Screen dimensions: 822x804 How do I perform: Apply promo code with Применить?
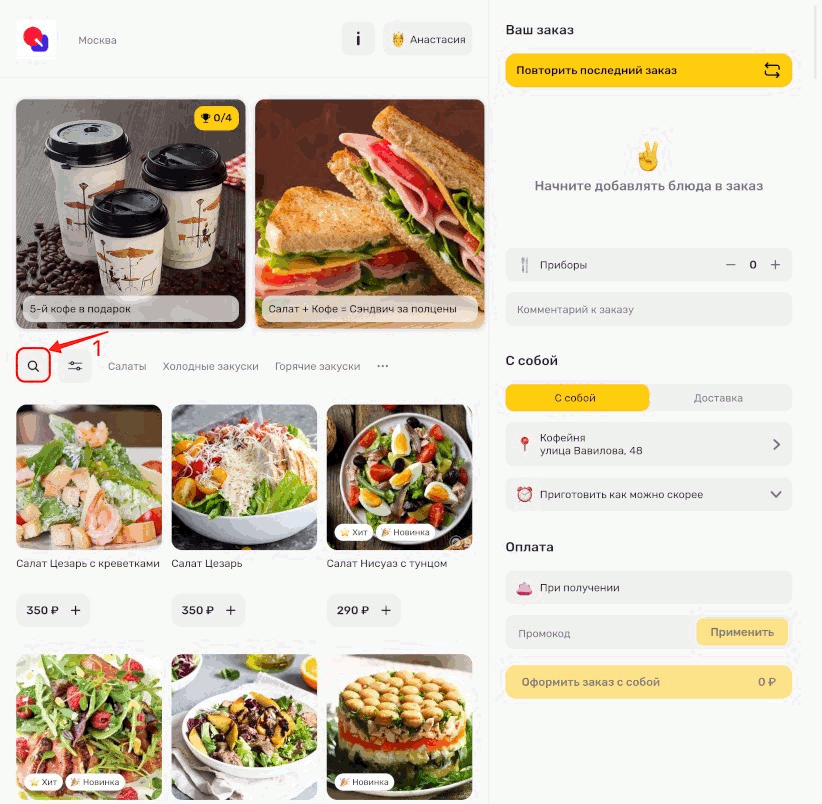coord(741,632)
